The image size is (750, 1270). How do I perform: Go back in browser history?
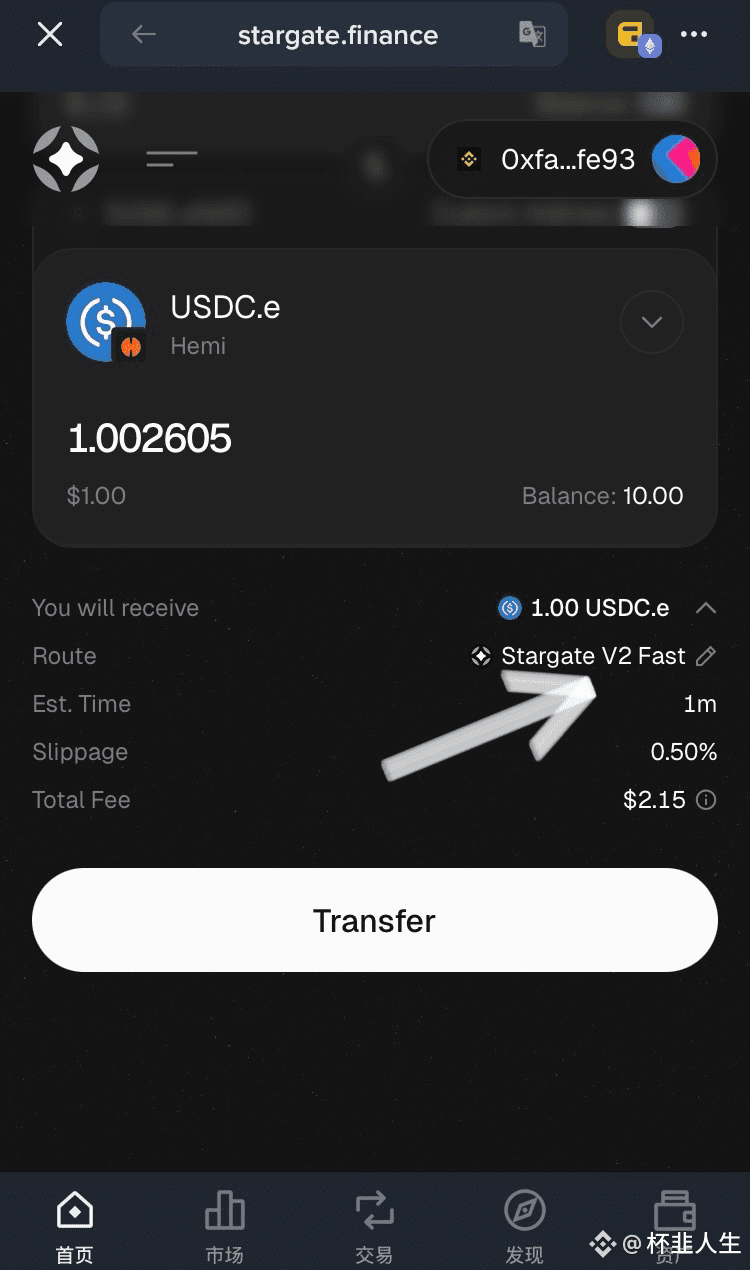click(144, 35)
